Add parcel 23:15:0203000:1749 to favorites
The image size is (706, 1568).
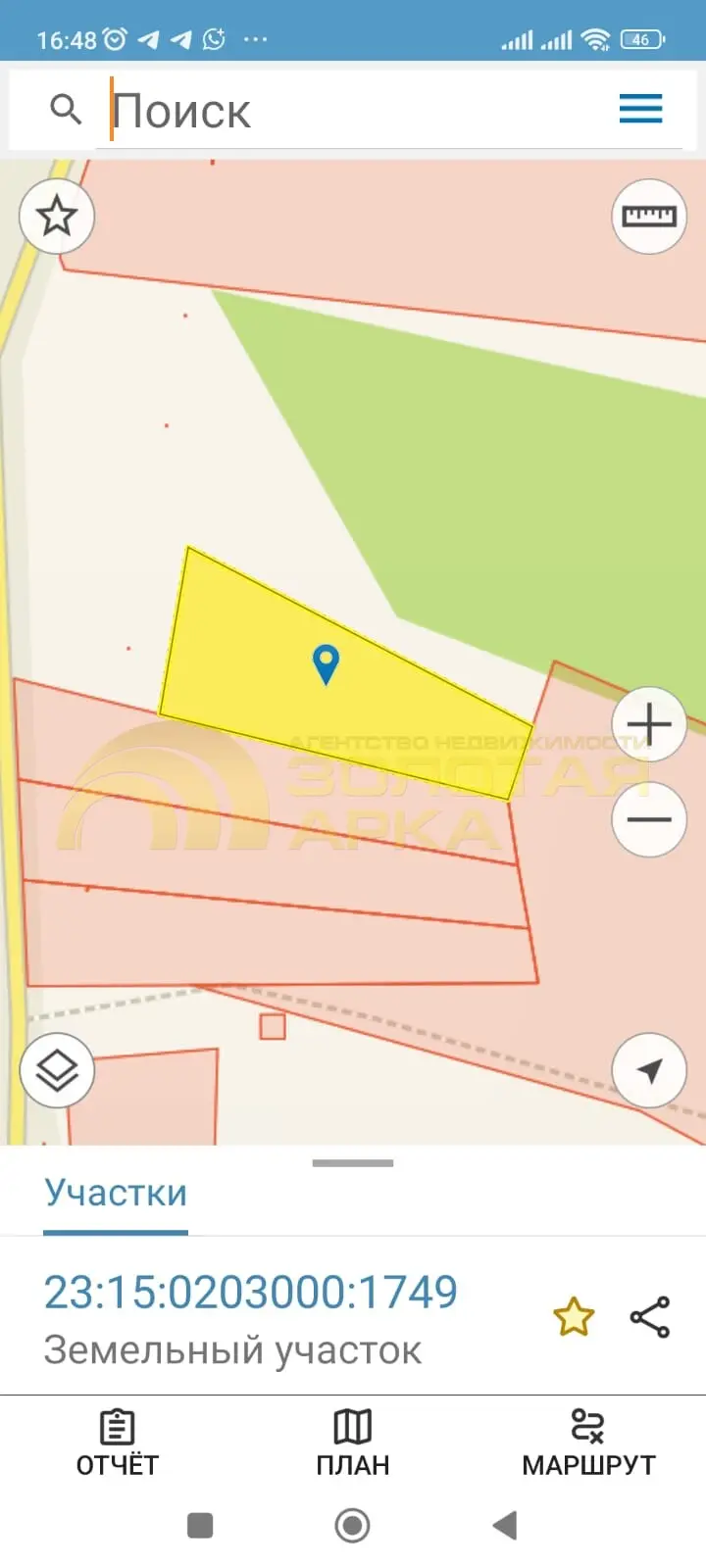click(574, 1316)
